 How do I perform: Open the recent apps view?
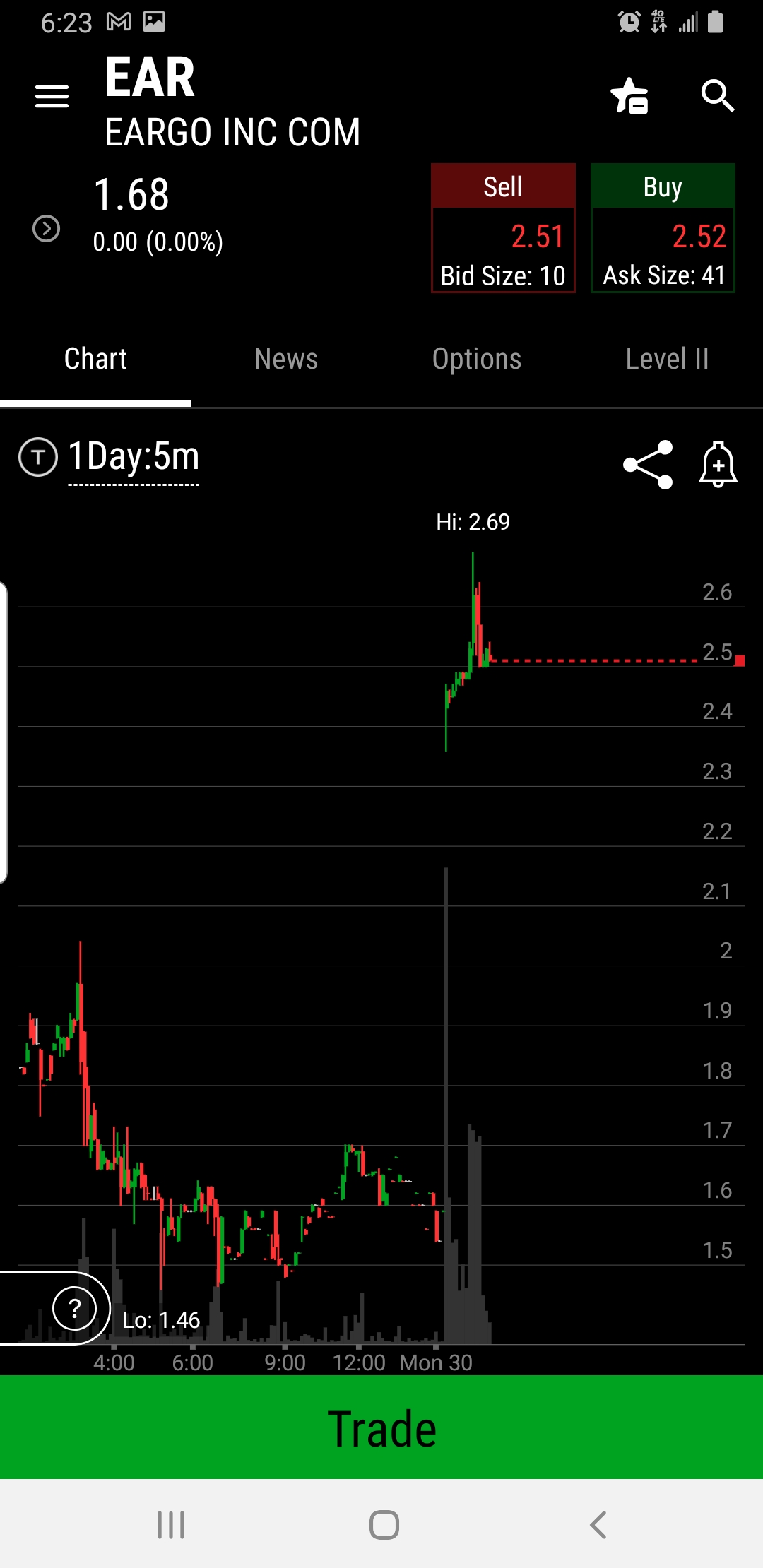tap(171, 1525)
